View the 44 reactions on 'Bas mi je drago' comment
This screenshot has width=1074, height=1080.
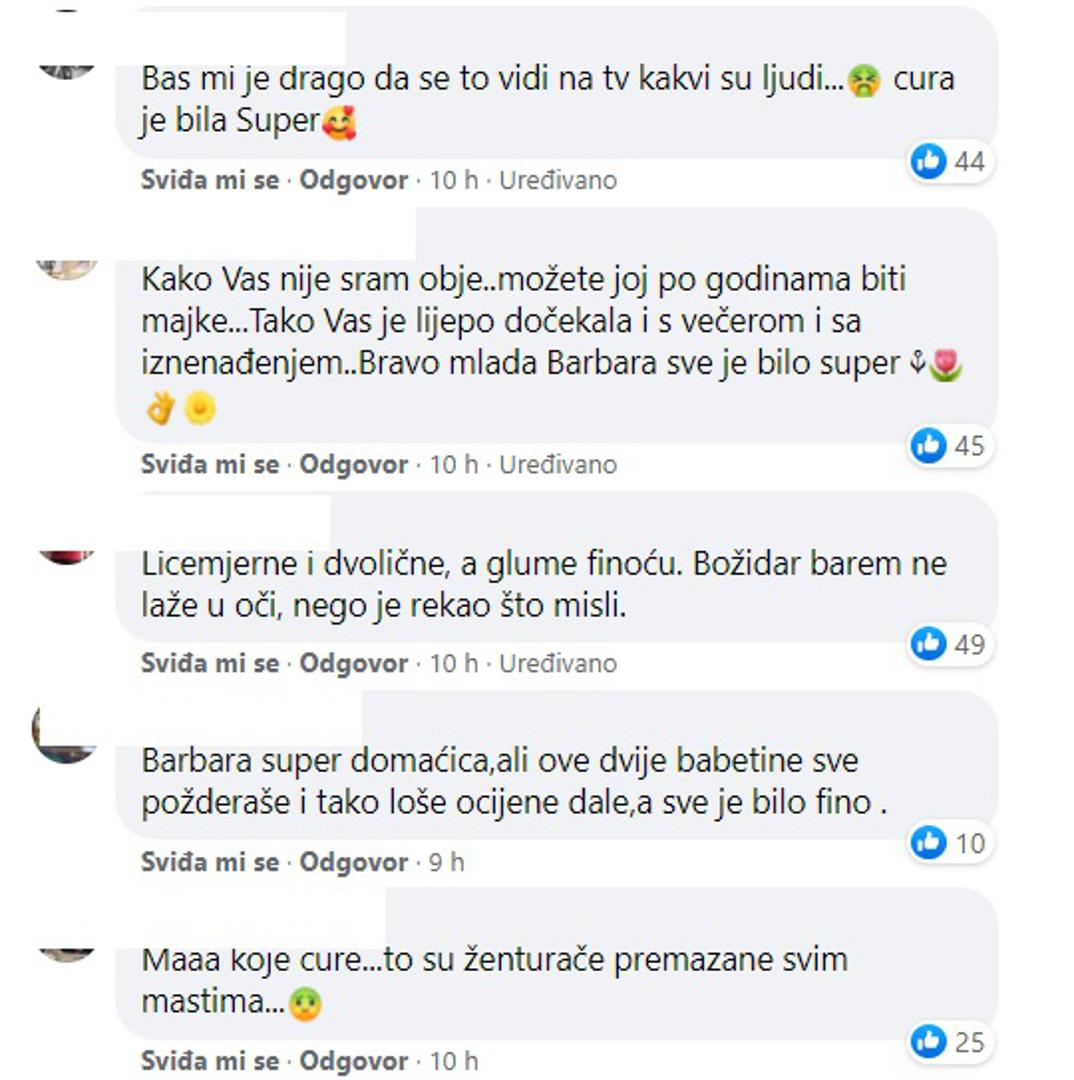tap(949, 162)
